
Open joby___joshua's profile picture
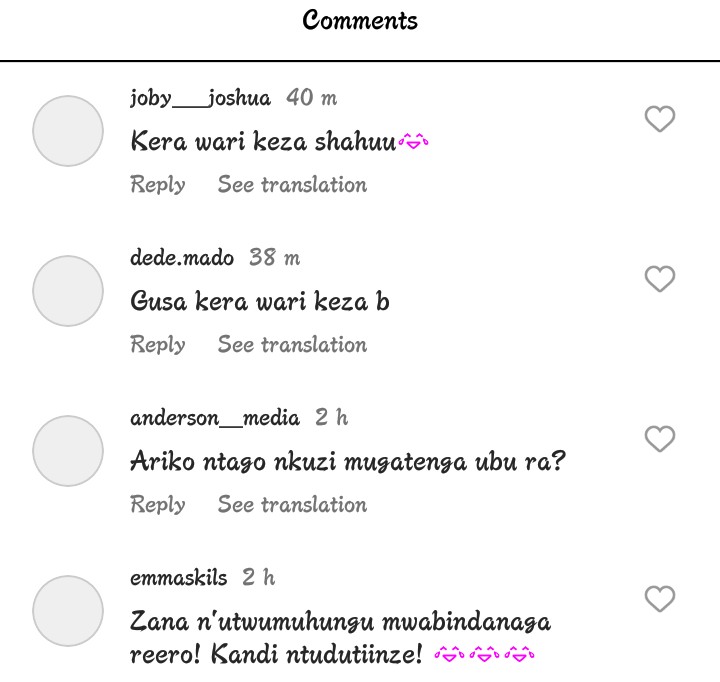point(68,131)
